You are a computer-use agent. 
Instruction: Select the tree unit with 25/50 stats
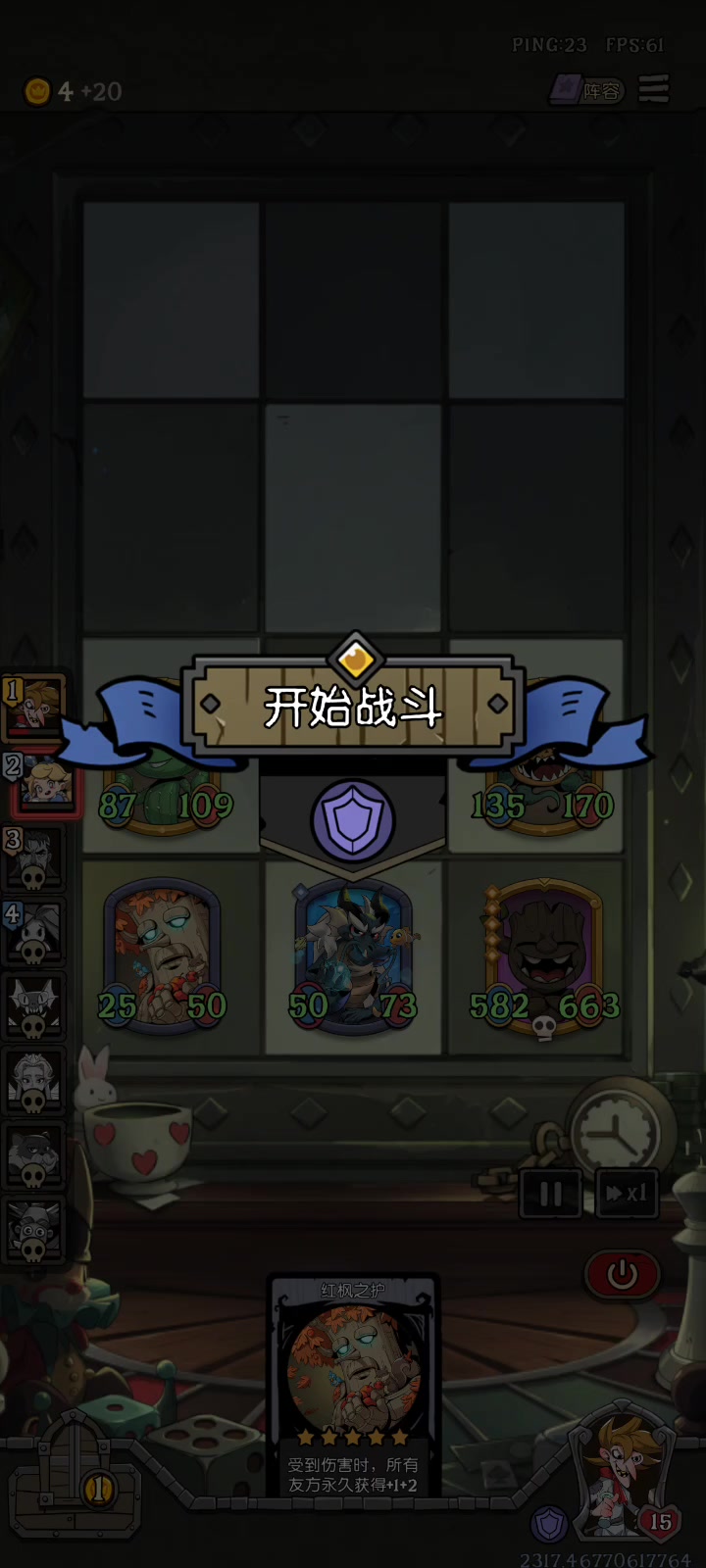click(162, 955)
